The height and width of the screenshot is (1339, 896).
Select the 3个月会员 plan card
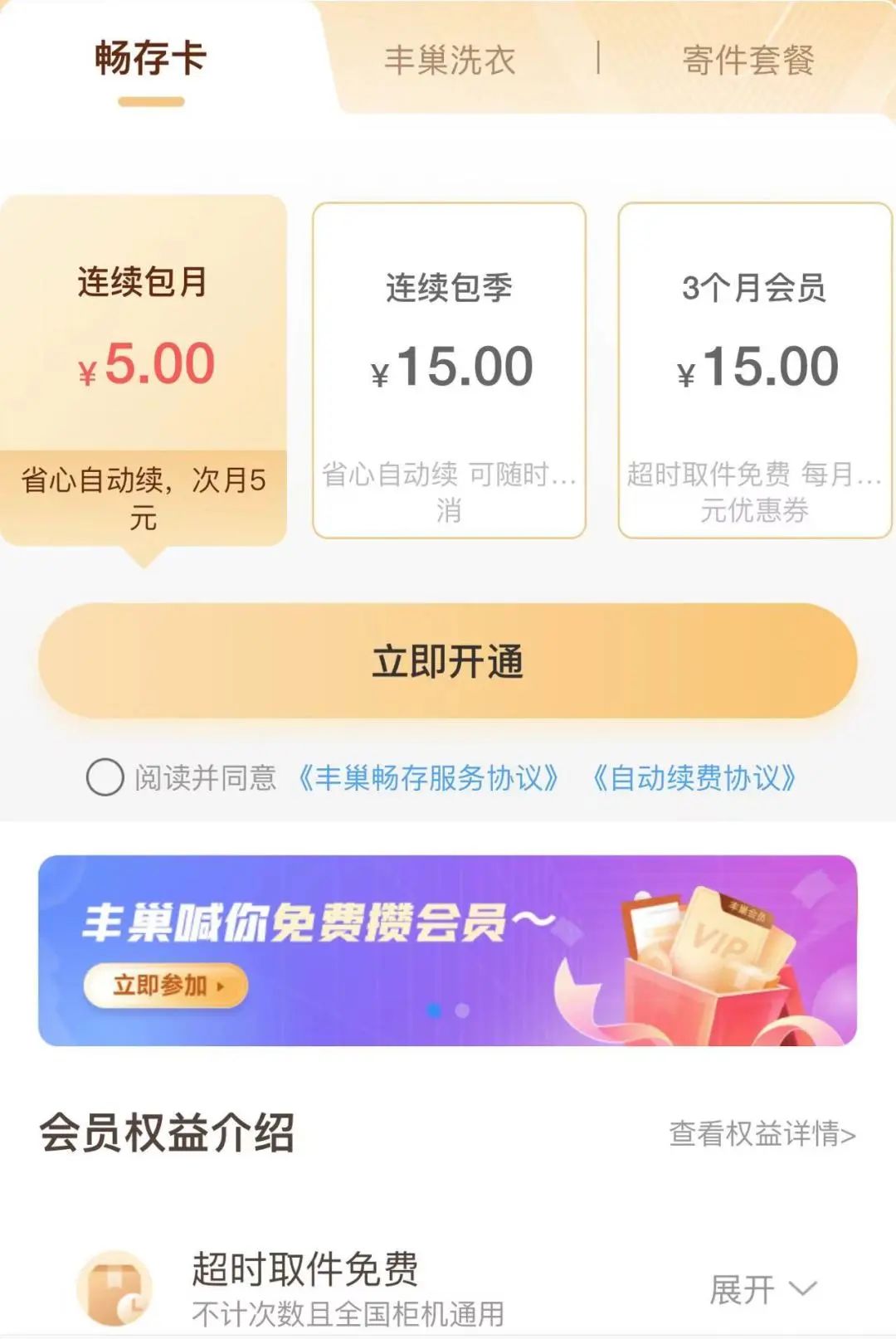click(x=754, y=369)
